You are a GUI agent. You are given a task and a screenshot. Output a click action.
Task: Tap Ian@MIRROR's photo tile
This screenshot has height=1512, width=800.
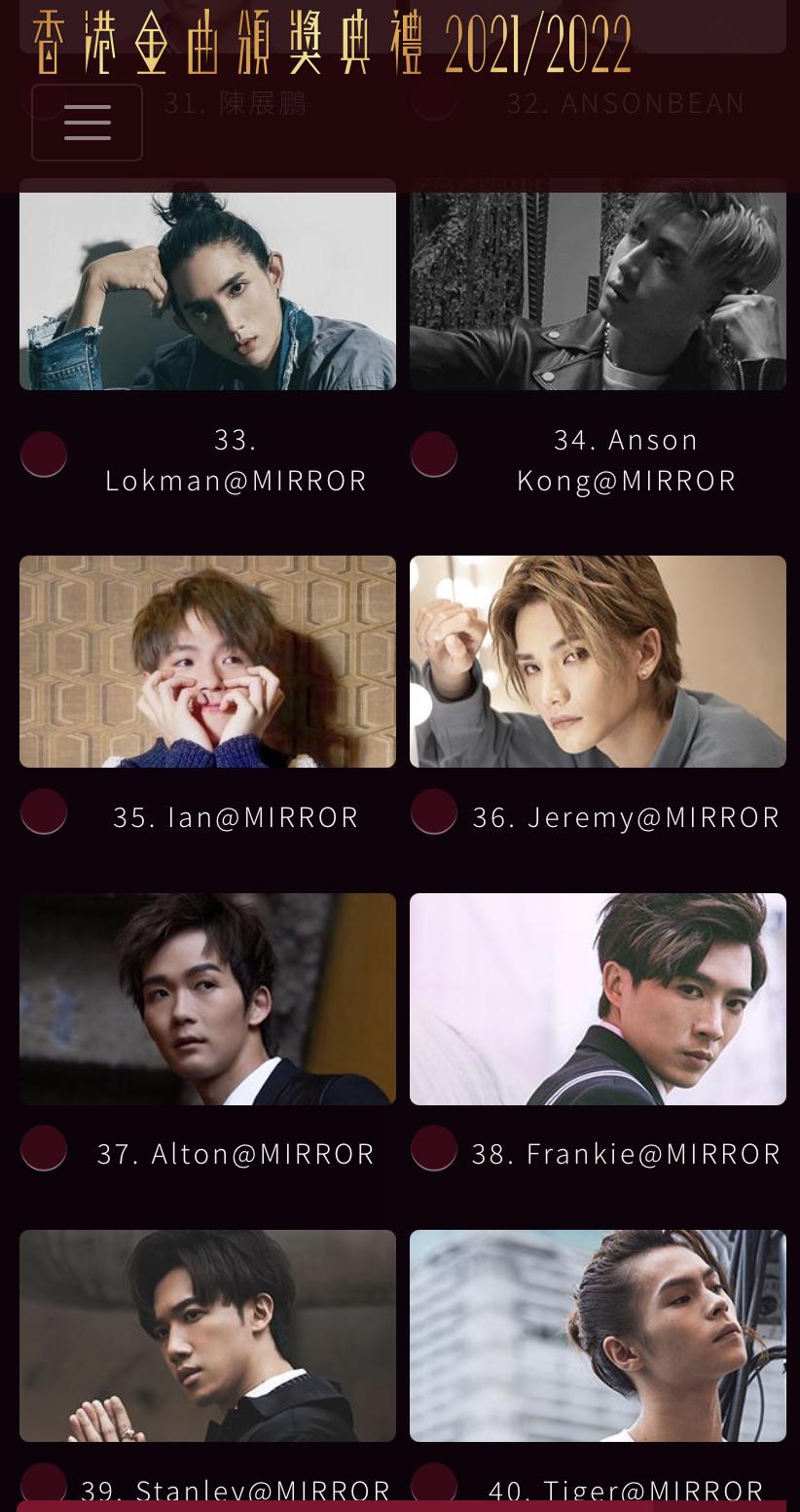click(x=207, y=662)
